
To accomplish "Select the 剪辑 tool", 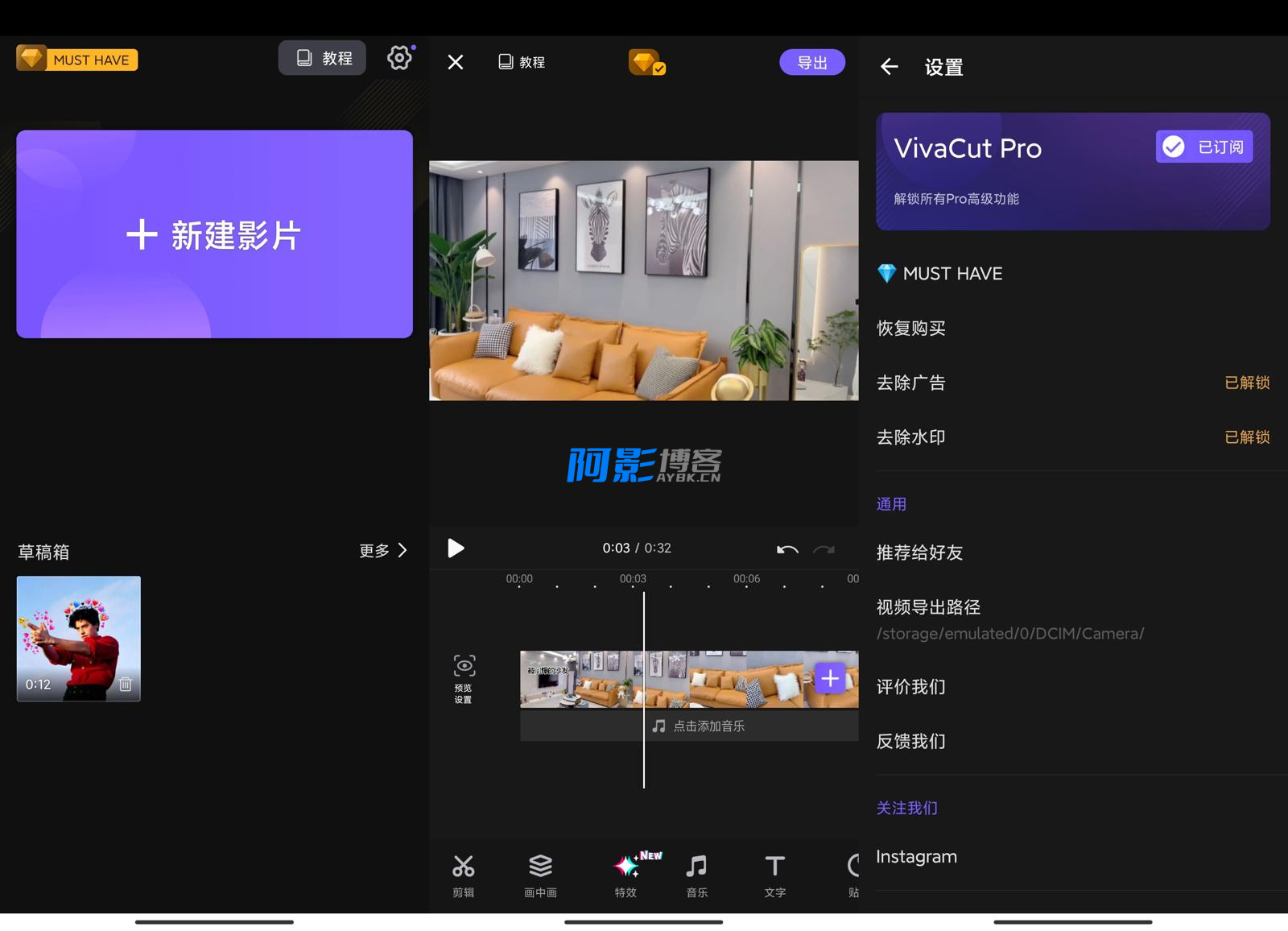I will click(x=464, y=875).
